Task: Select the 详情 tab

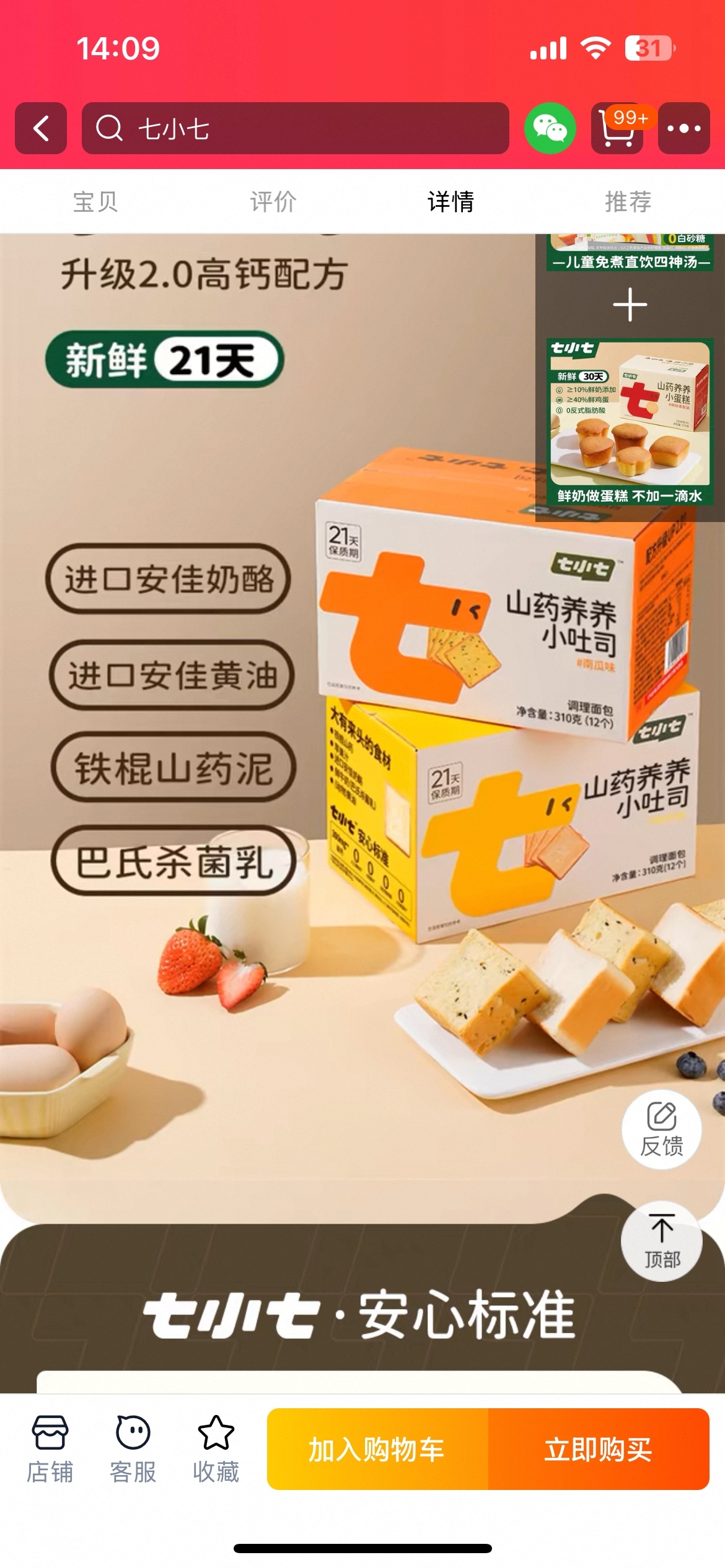Action: point(450,201)
